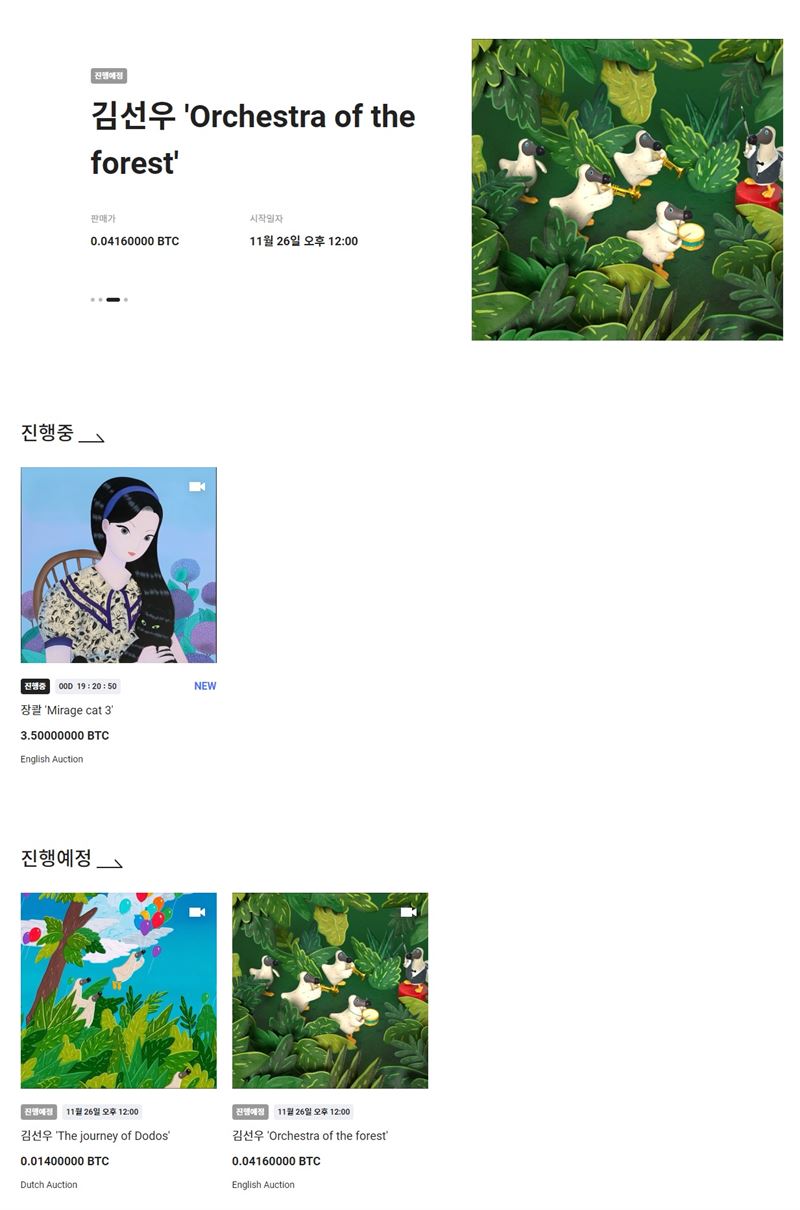Viewport: 800px width, 1210px height.
Task: Jump to the first carousel slide dot
Action: click(x=92, y=299)
